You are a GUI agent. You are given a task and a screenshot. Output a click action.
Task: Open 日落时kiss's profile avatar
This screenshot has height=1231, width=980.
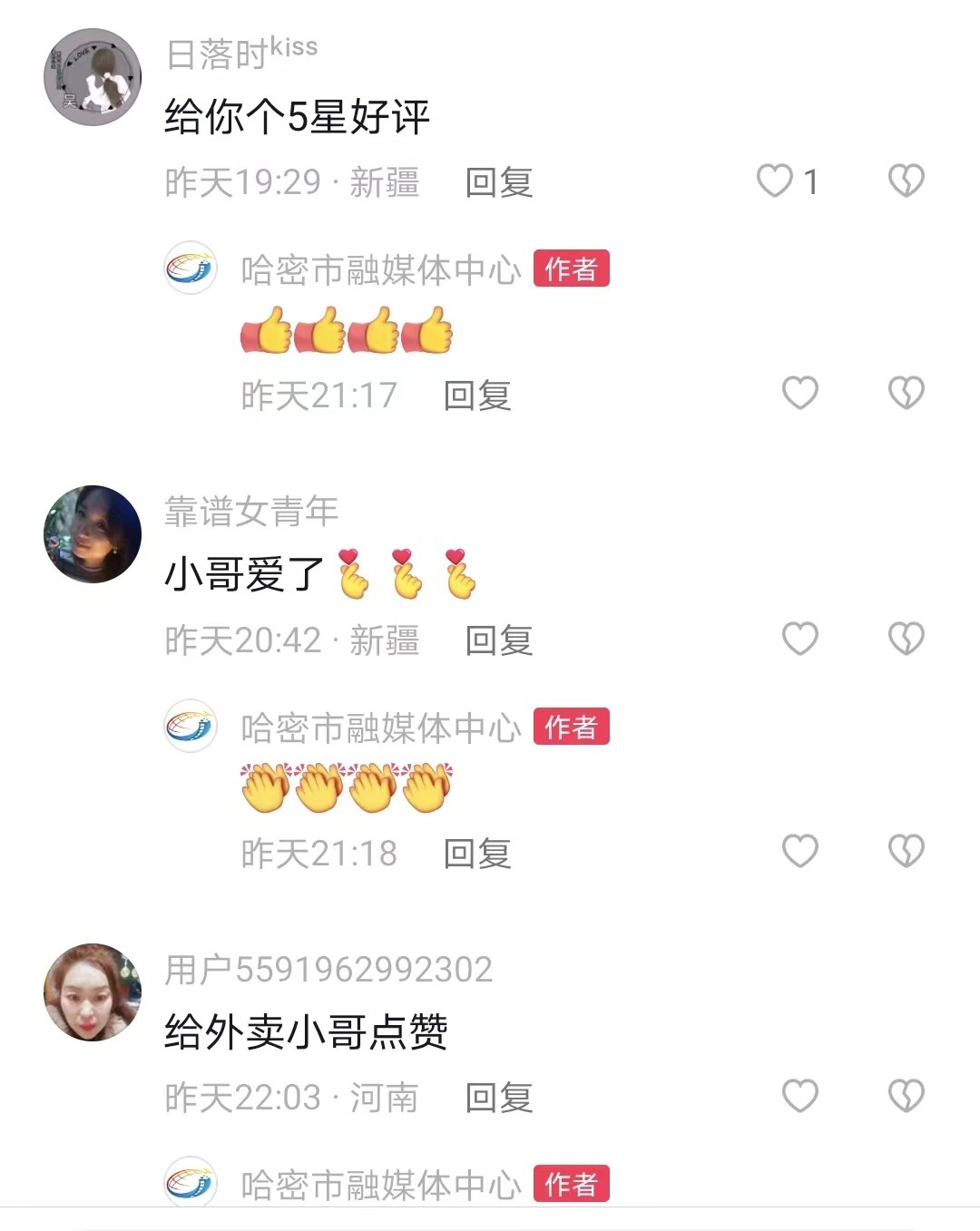pyautogui.click(x=93, y=77)
